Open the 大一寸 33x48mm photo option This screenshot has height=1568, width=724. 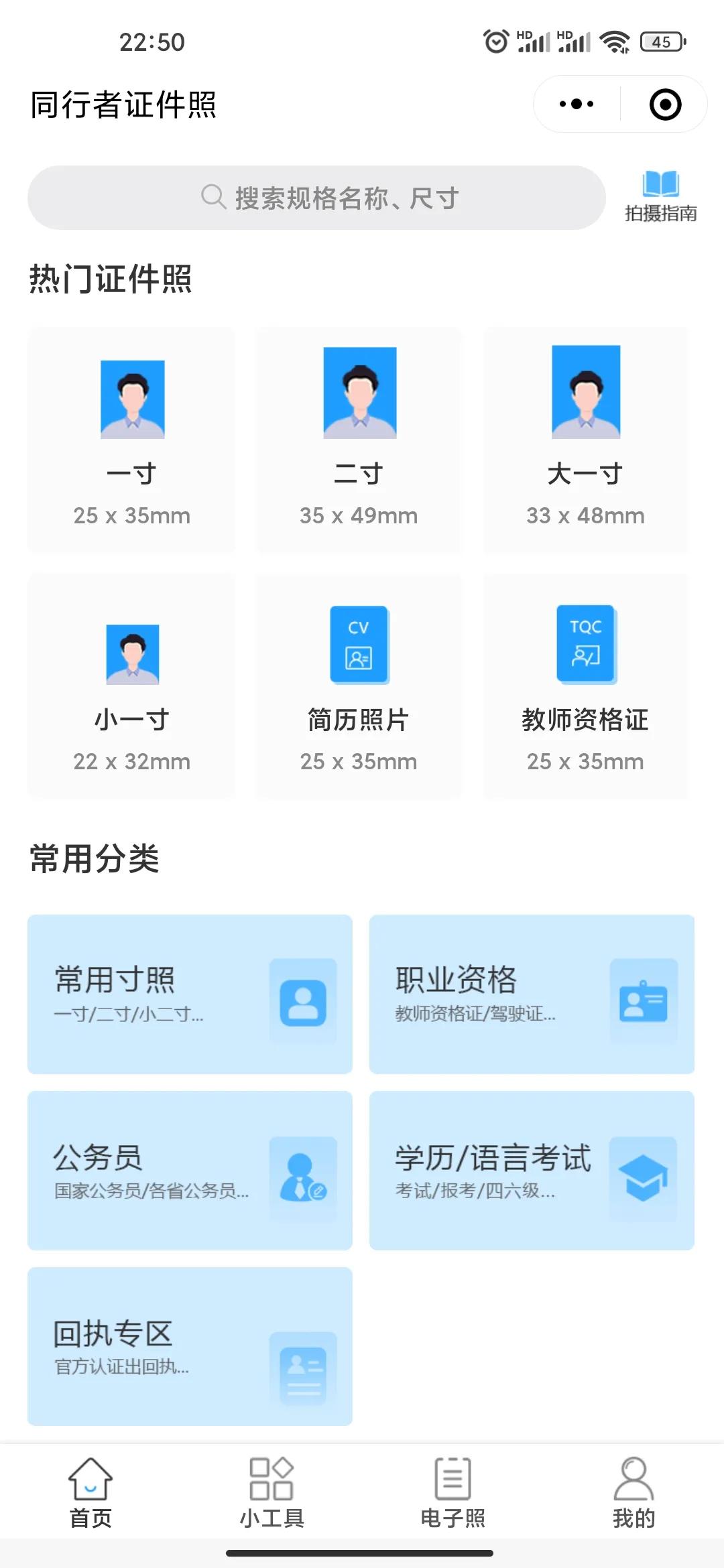coord(585,436)
